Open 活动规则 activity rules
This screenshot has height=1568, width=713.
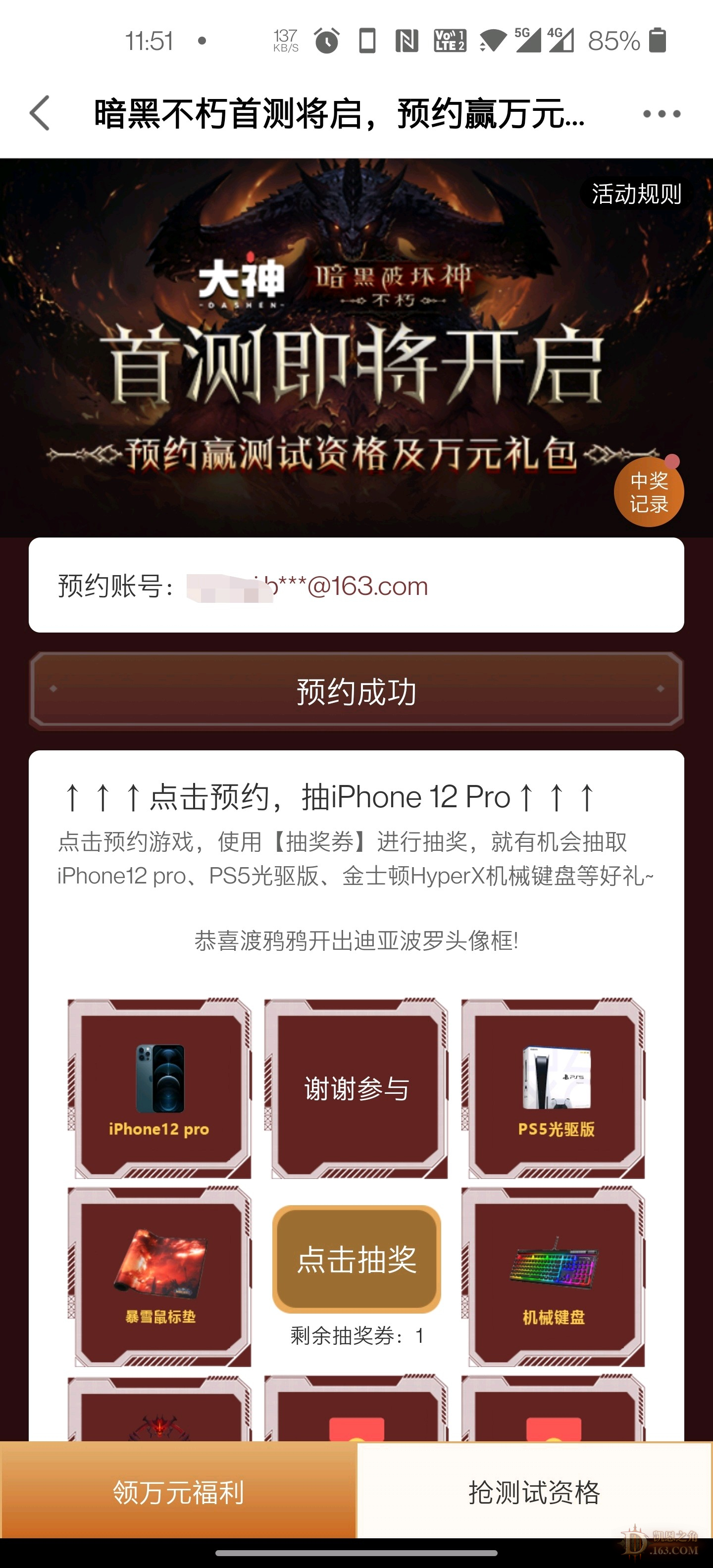coord(636,194)
